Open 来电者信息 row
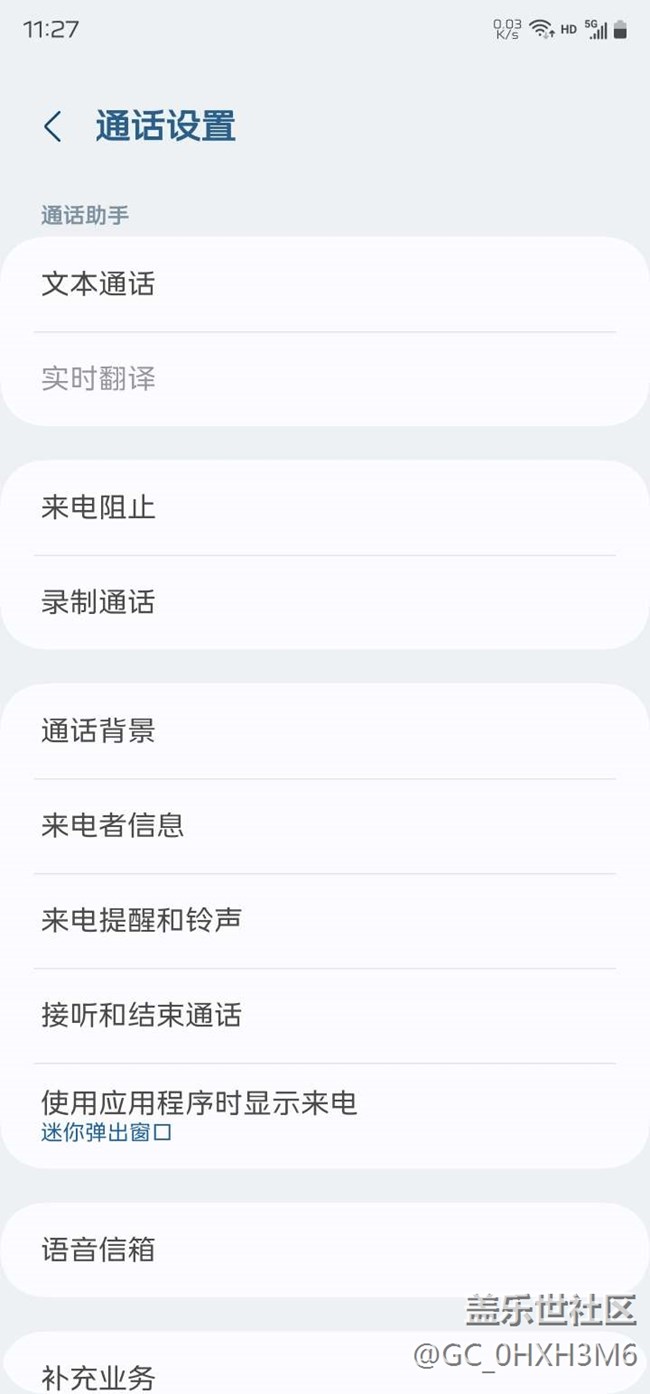 coord(325,826)
